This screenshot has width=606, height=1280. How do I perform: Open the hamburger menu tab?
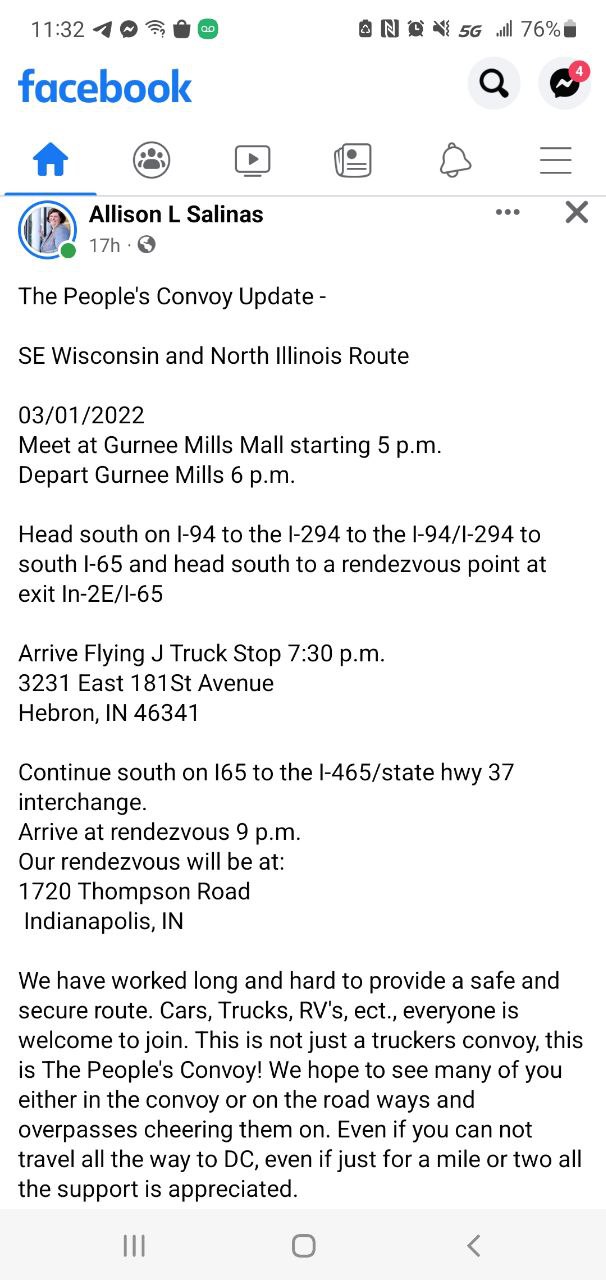(x=555, y=160)
